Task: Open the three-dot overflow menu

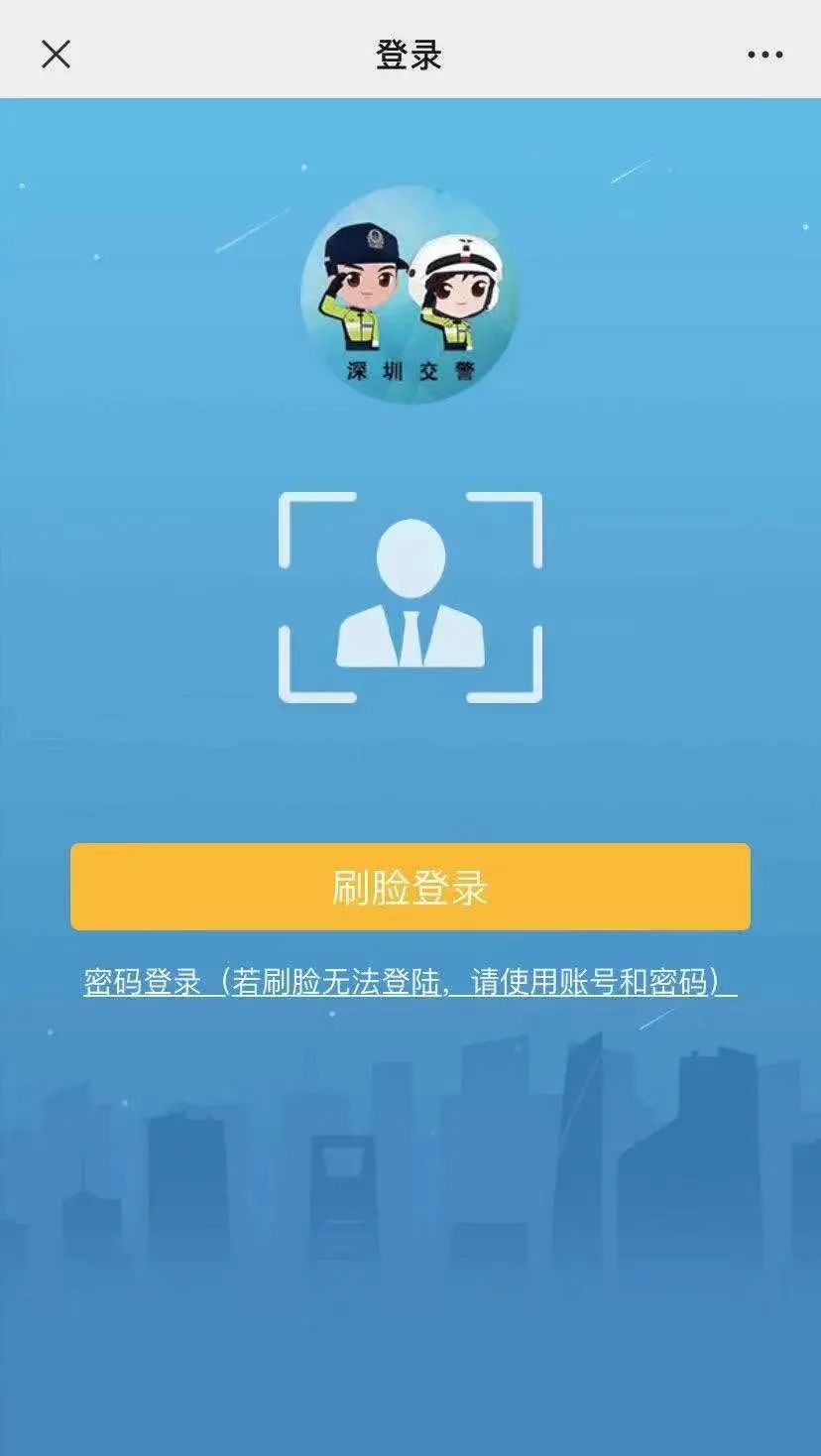Action: 764,55
